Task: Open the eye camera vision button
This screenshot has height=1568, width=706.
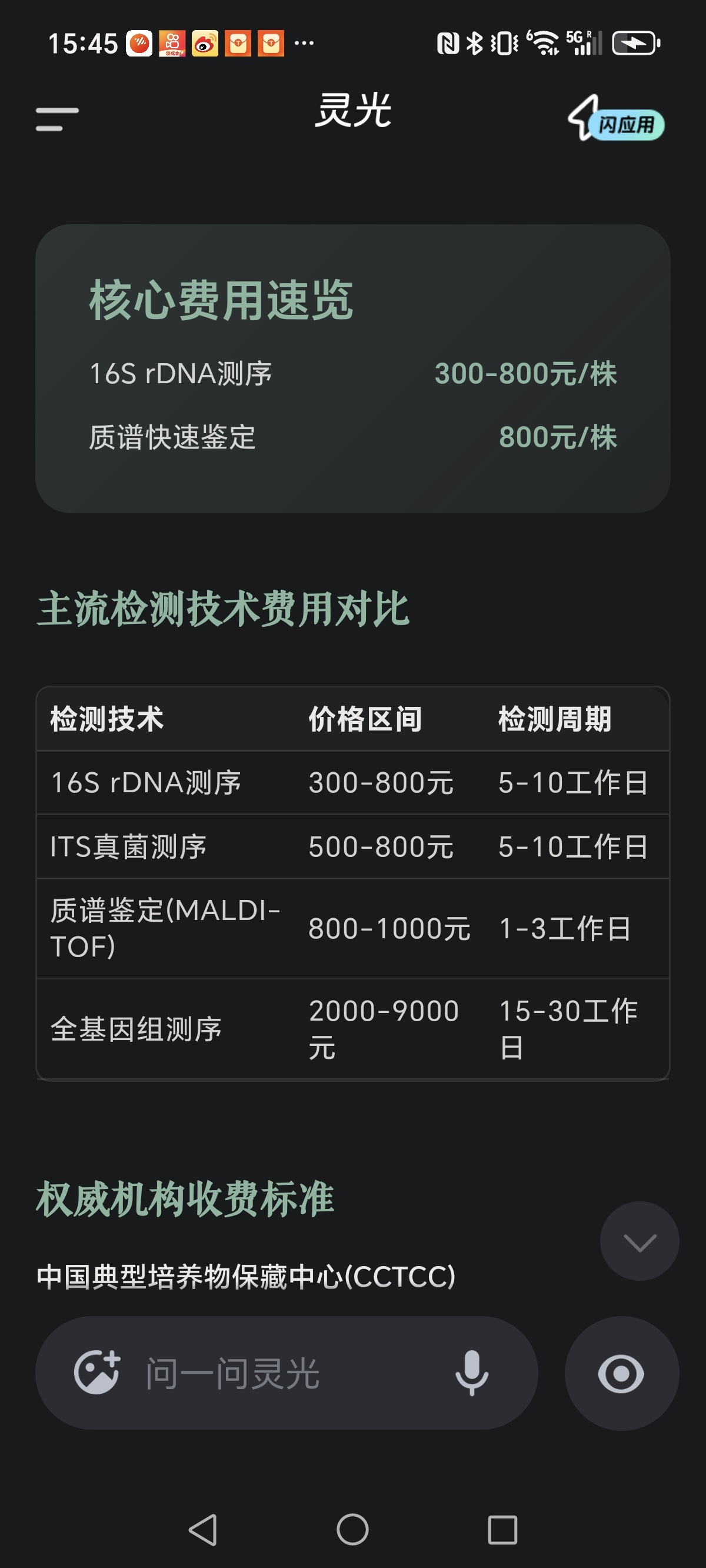Action: click(x=621, y=1373)
